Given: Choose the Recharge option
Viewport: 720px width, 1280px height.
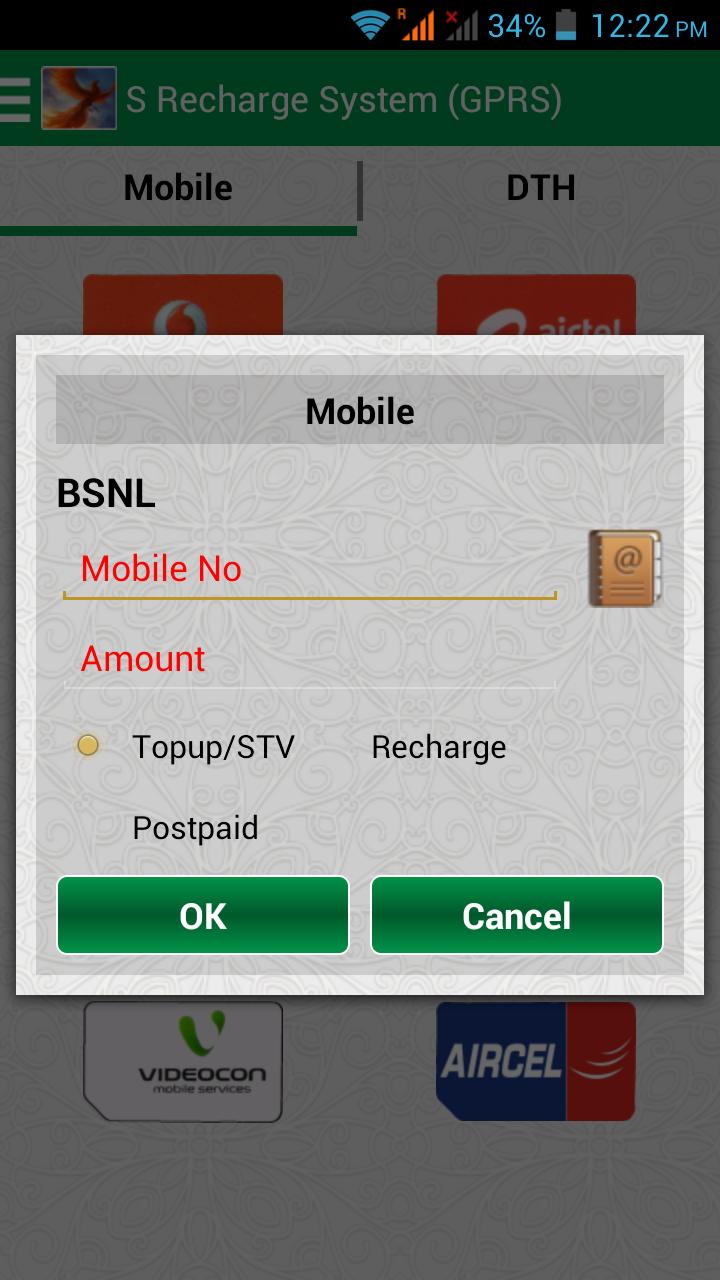Looking at the screenshot, I should [438, 748].
